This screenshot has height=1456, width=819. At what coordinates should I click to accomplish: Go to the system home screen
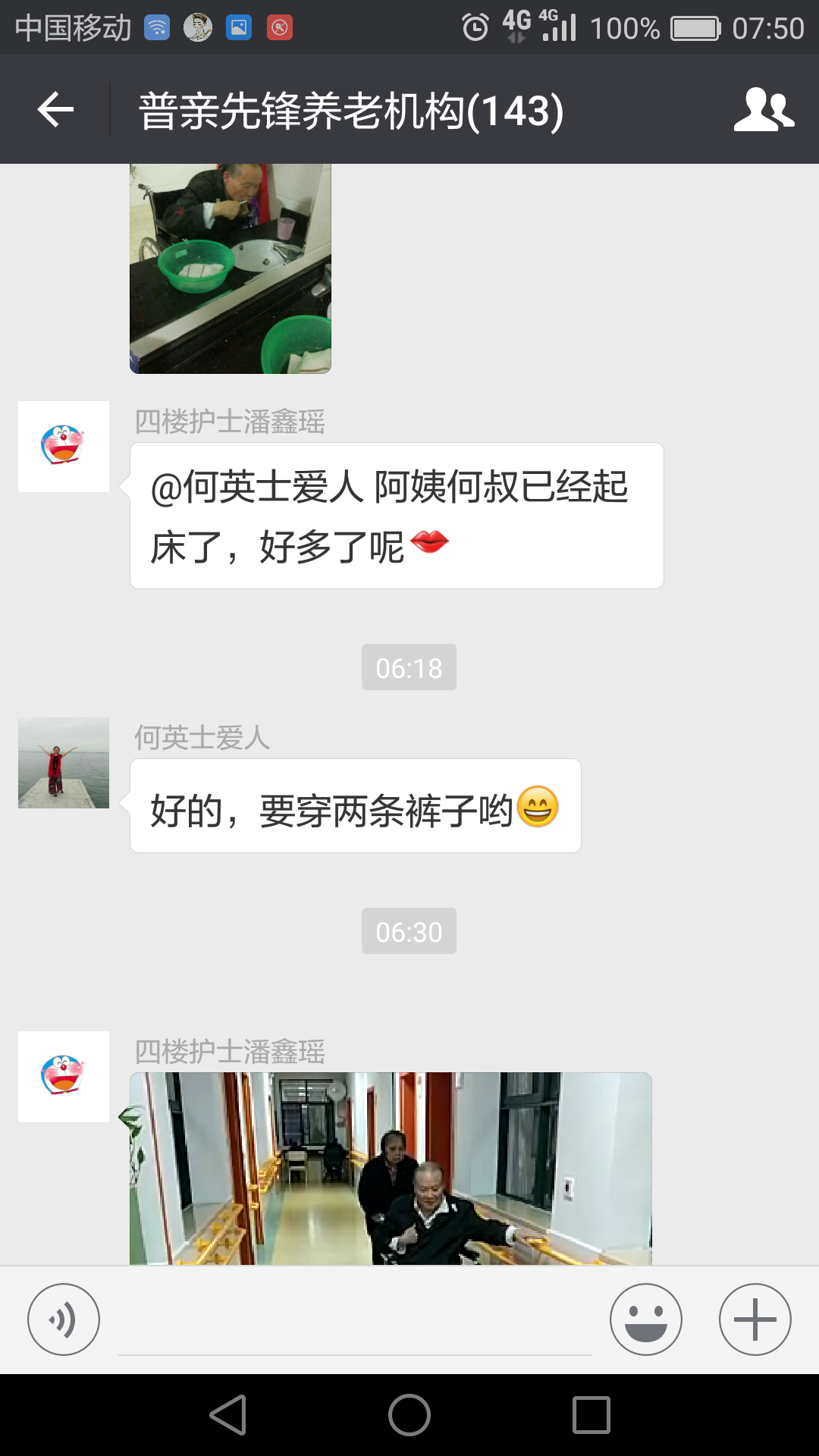click(x=409, y=1415)
